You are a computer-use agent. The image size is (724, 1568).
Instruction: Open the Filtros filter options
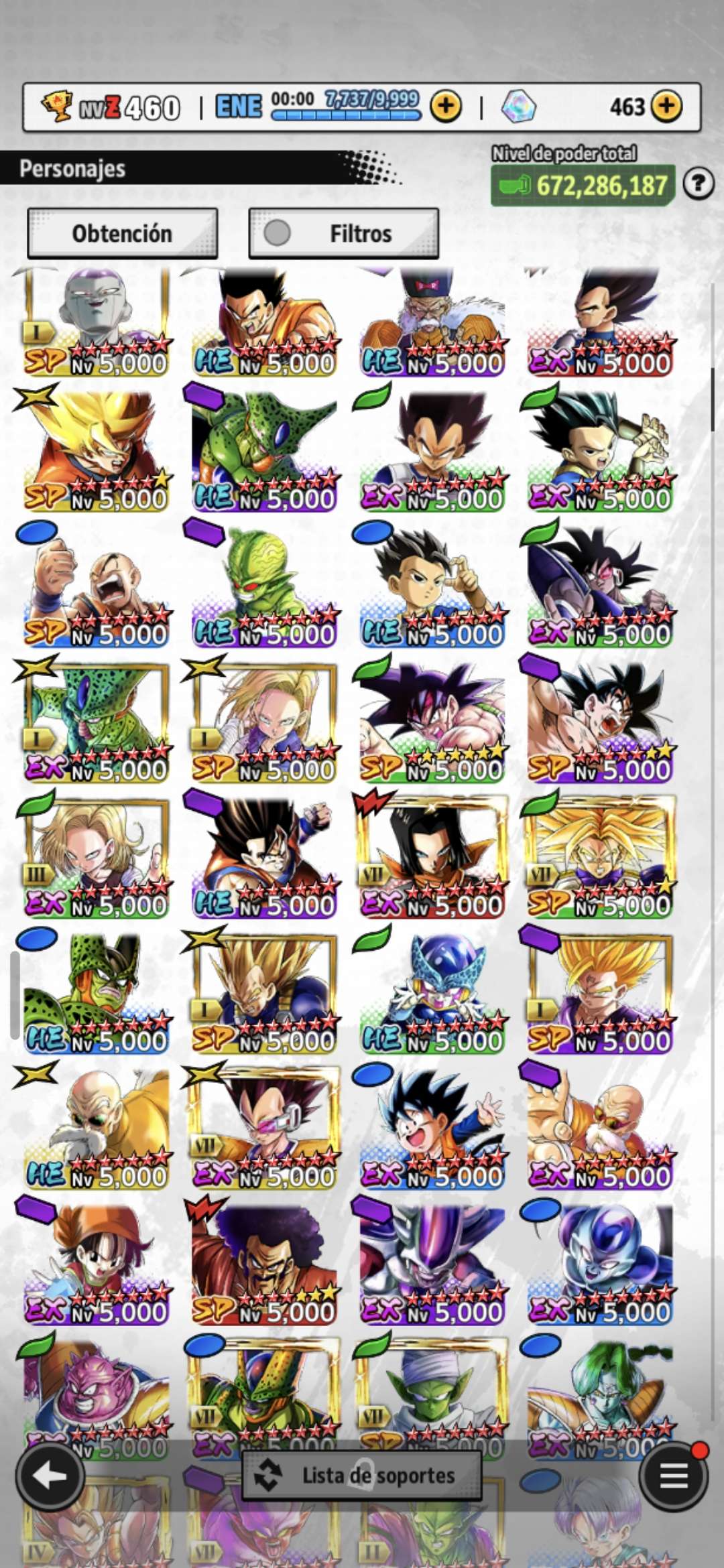[343, 233]
